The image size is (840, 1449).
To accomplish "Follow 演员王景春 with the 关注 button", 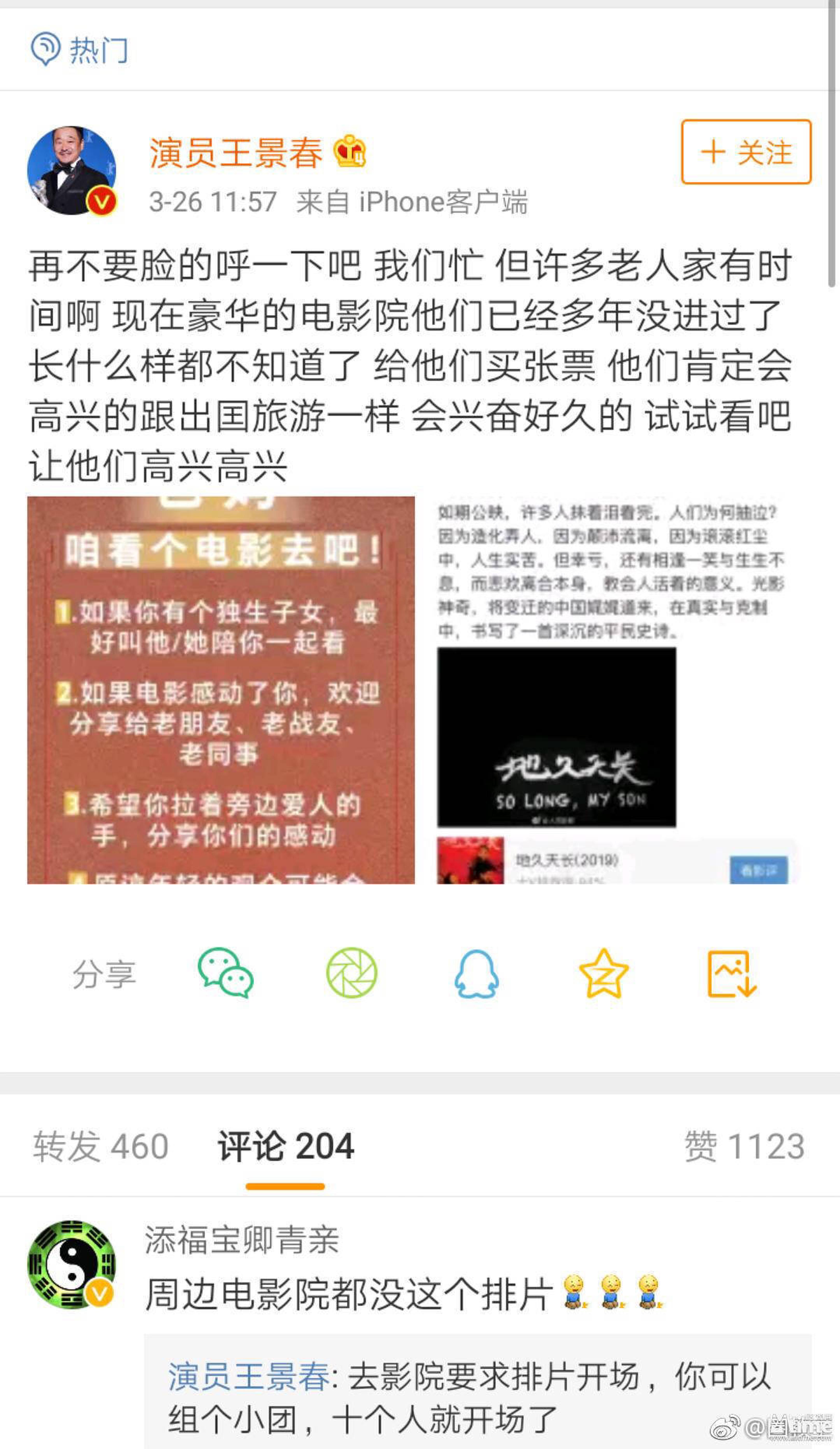I will tap(746, 152).
